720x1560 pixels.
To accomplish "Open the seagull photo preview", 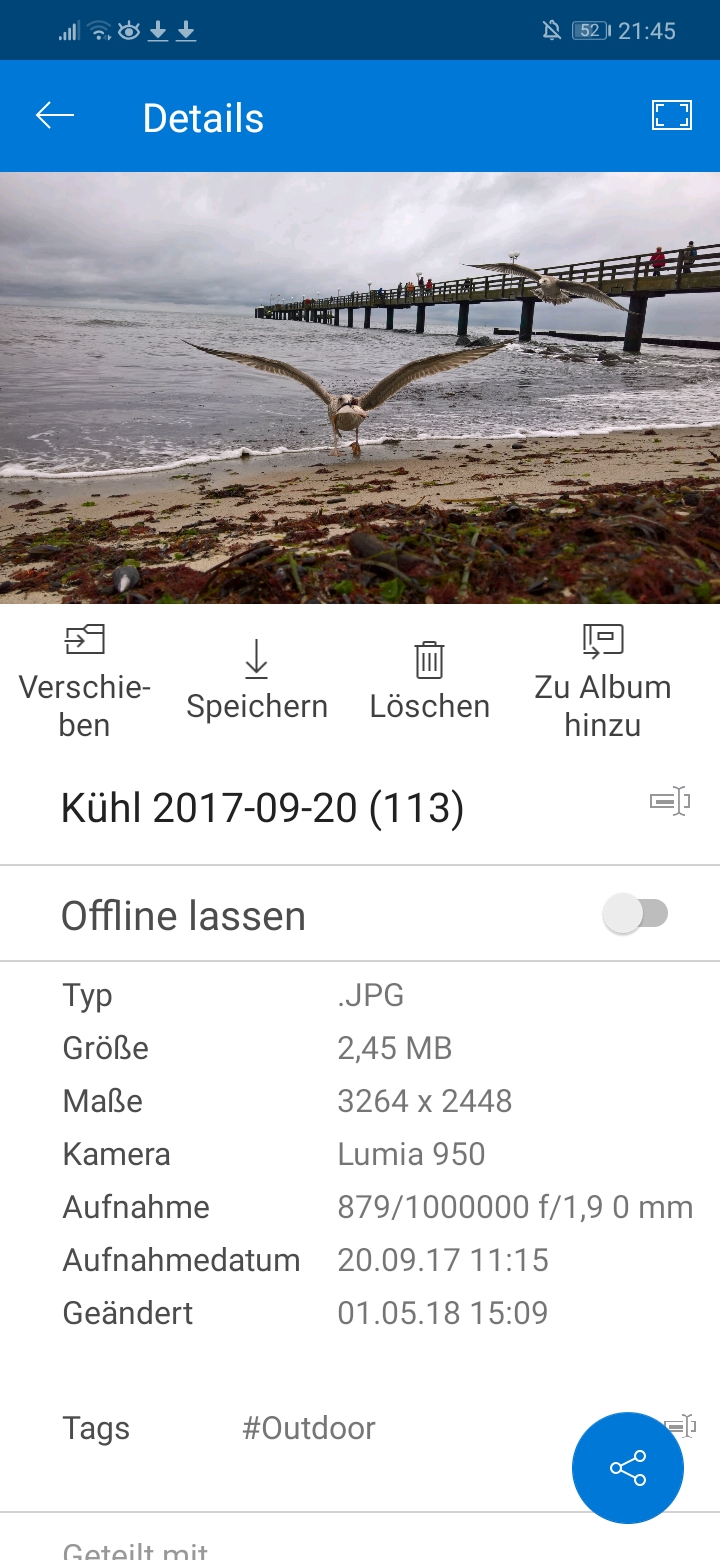I will click(x=360, y=388).
